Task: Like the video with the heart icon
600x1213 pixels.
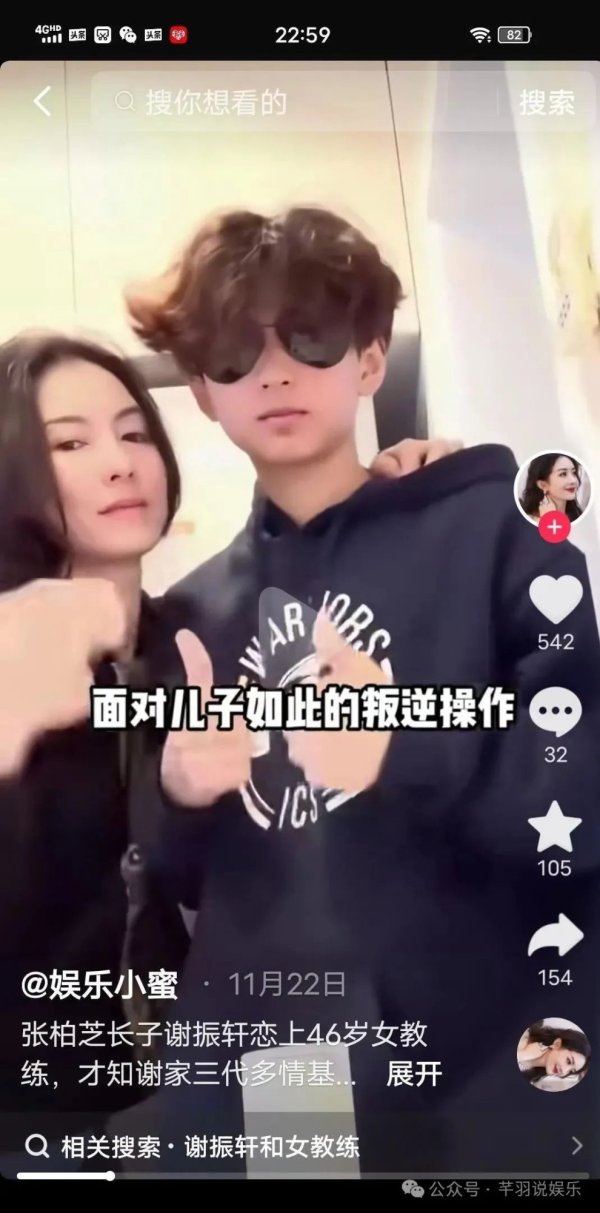Action: (x=555, y=600)
